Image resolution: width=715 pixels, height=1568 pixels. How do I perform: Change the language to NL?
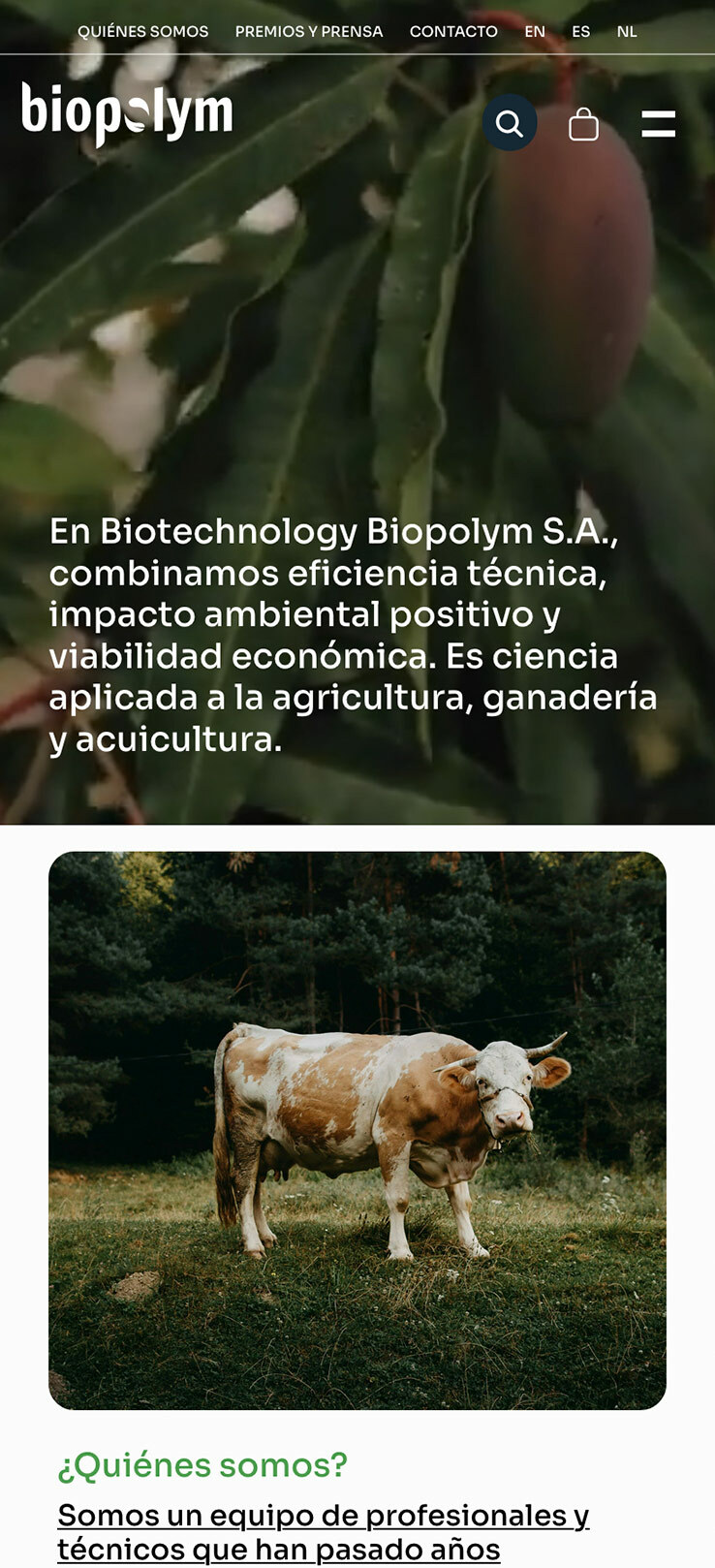click(x=628, y=31)
